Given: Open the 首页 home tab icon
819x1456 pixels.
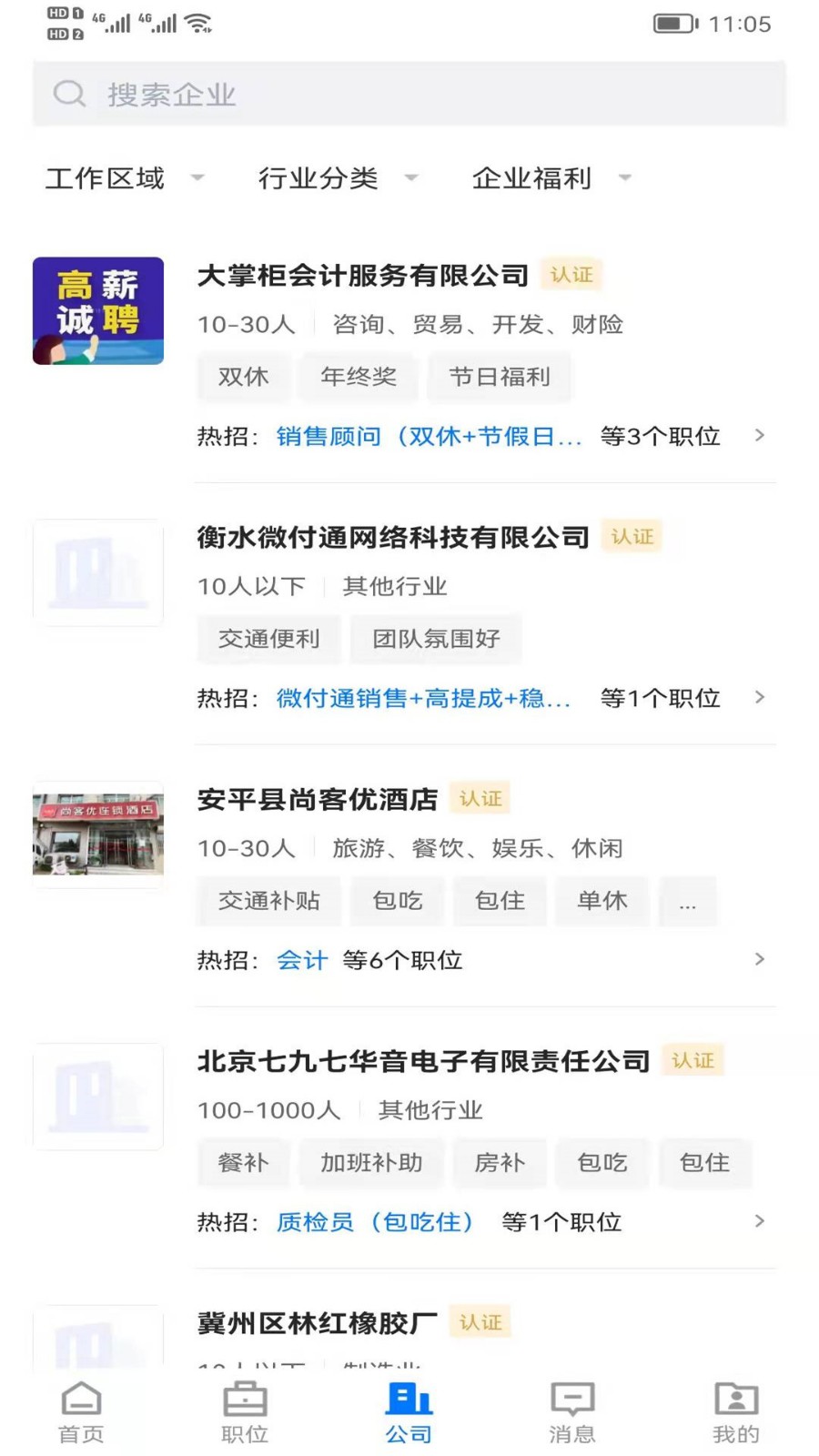Looking at the screenshot, I should [x=81, y=1409].
